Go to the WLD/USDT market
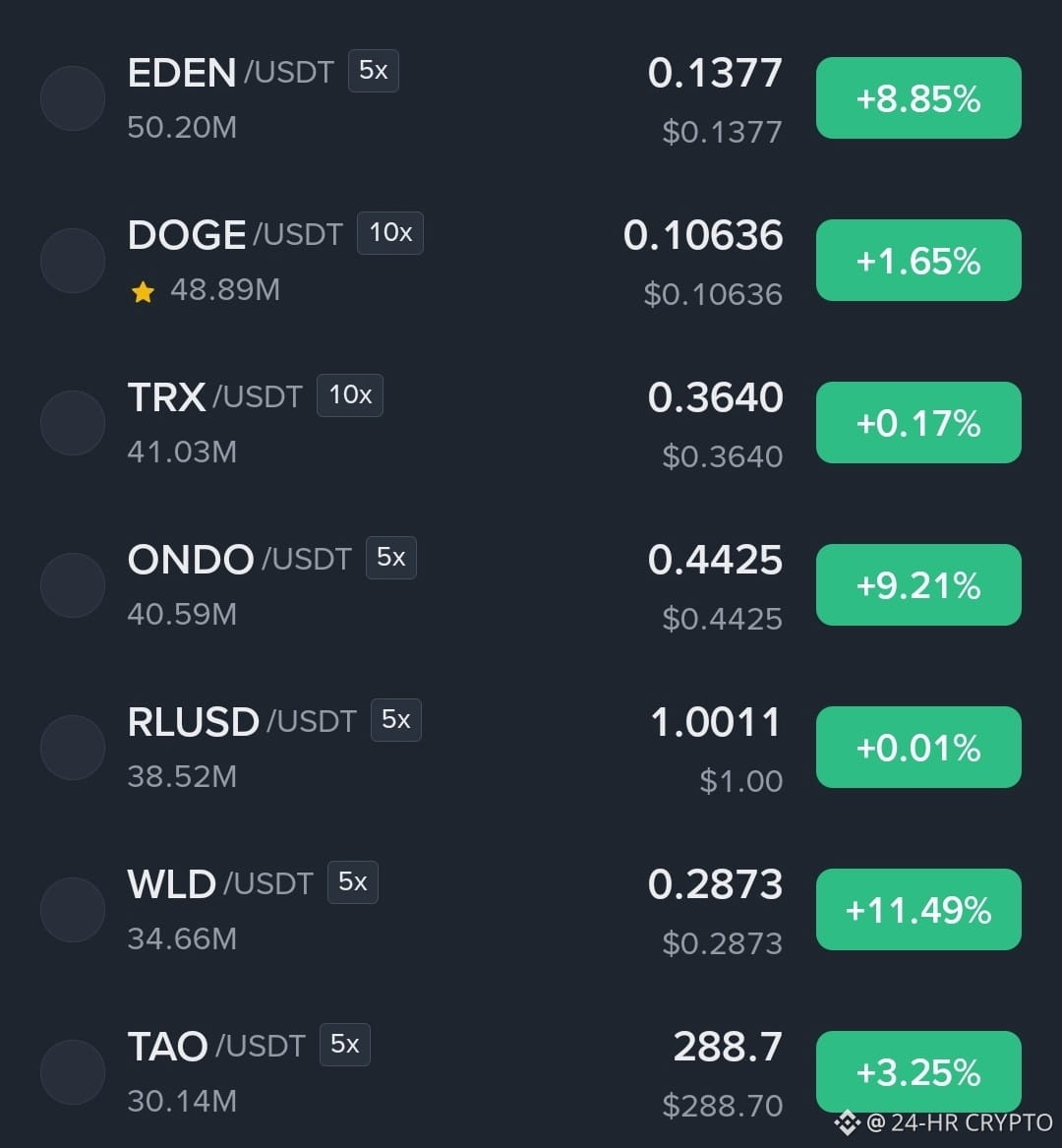 click(x=531, y=910)
